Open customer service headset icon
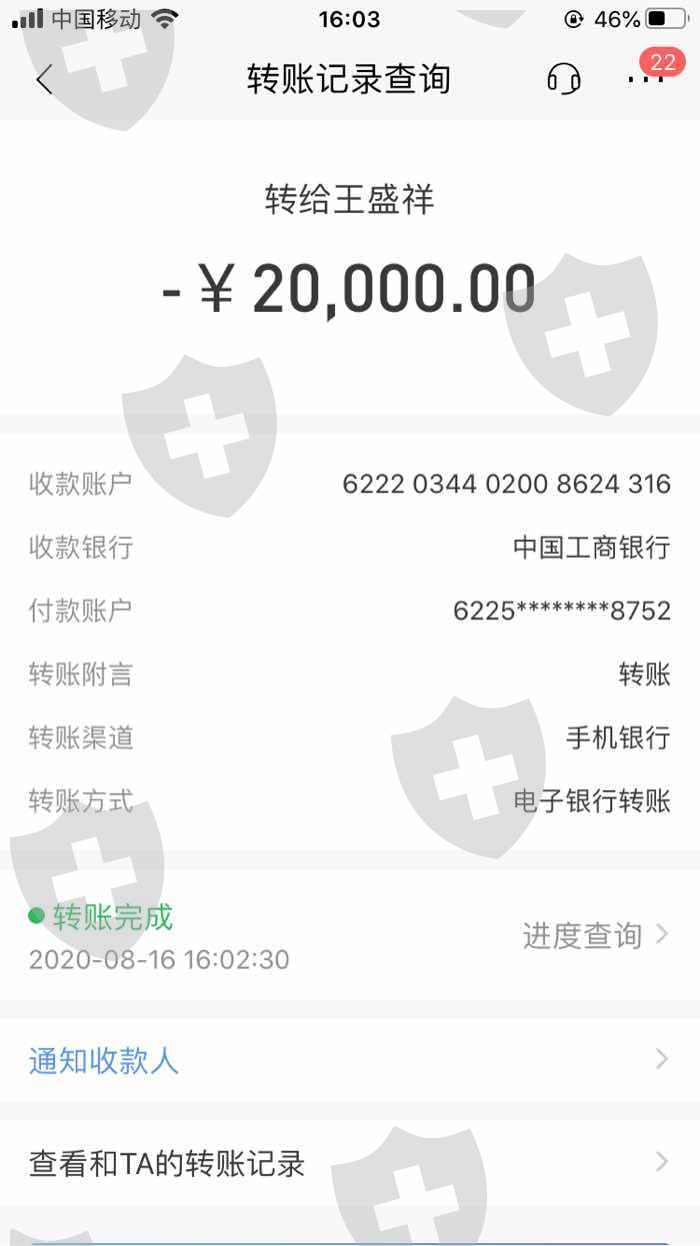This screenshot has width=700, height=1246. click(x=564, y=79)
